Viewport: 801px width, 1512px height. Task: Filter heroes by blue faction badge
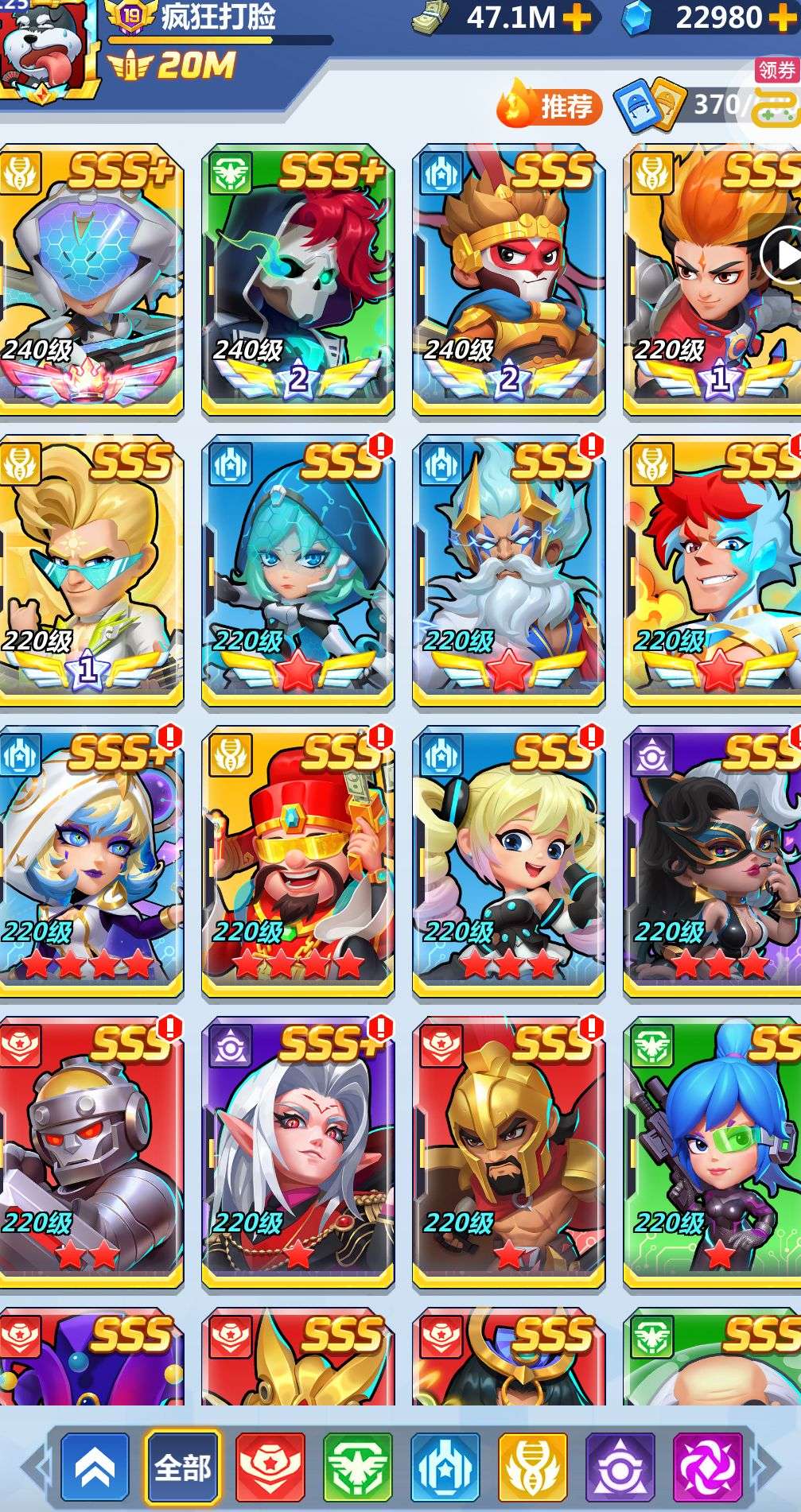point(445,1467)
